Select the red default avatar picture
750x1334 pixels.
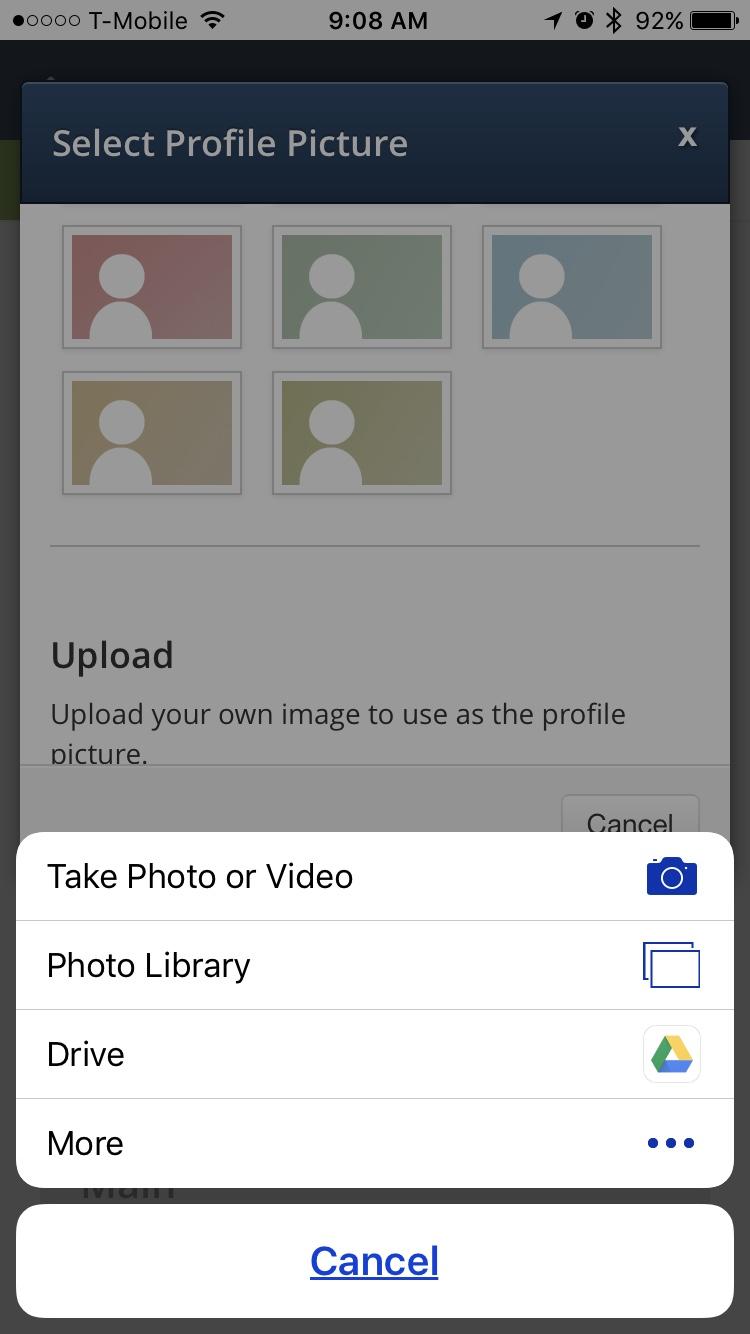(x=151, y=287)
